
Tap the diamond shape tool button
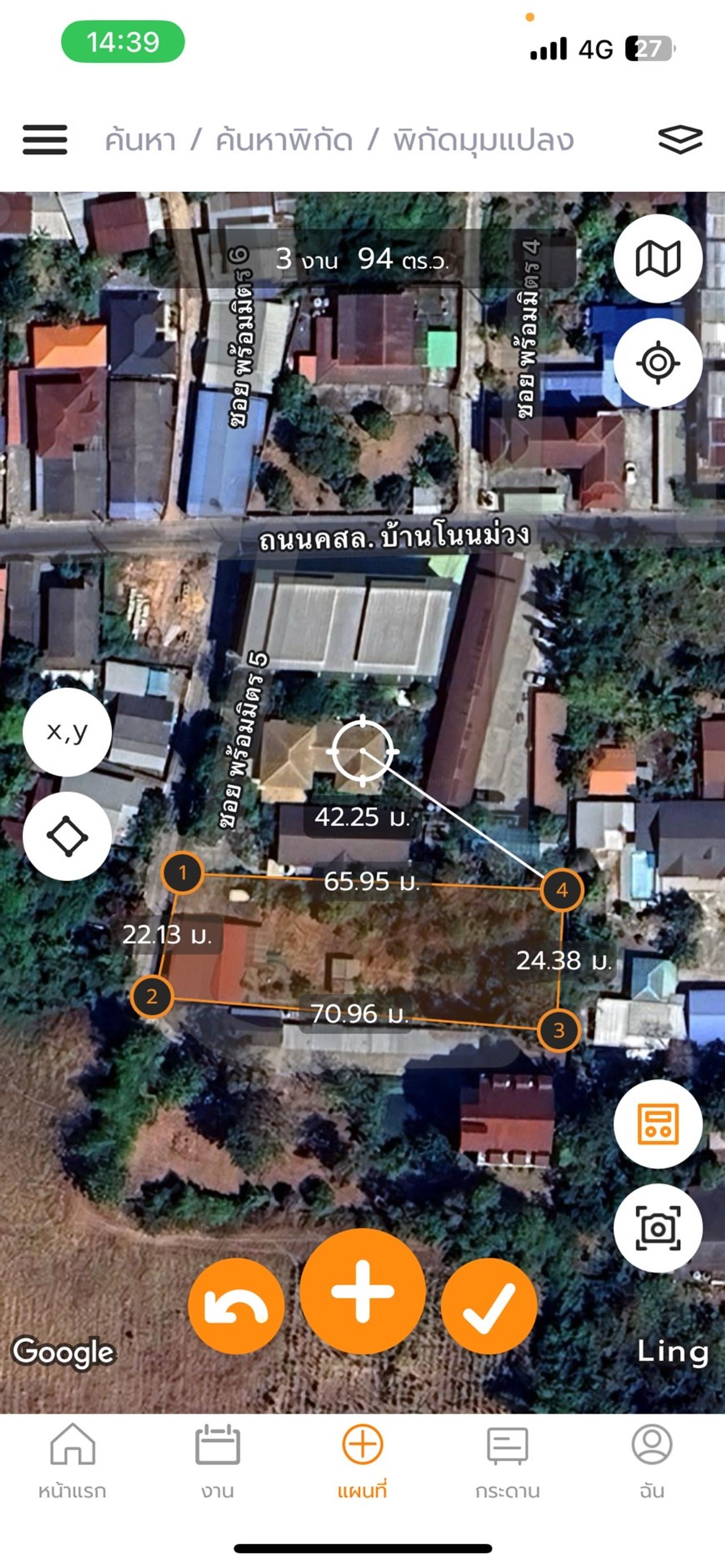click(67, 836)
